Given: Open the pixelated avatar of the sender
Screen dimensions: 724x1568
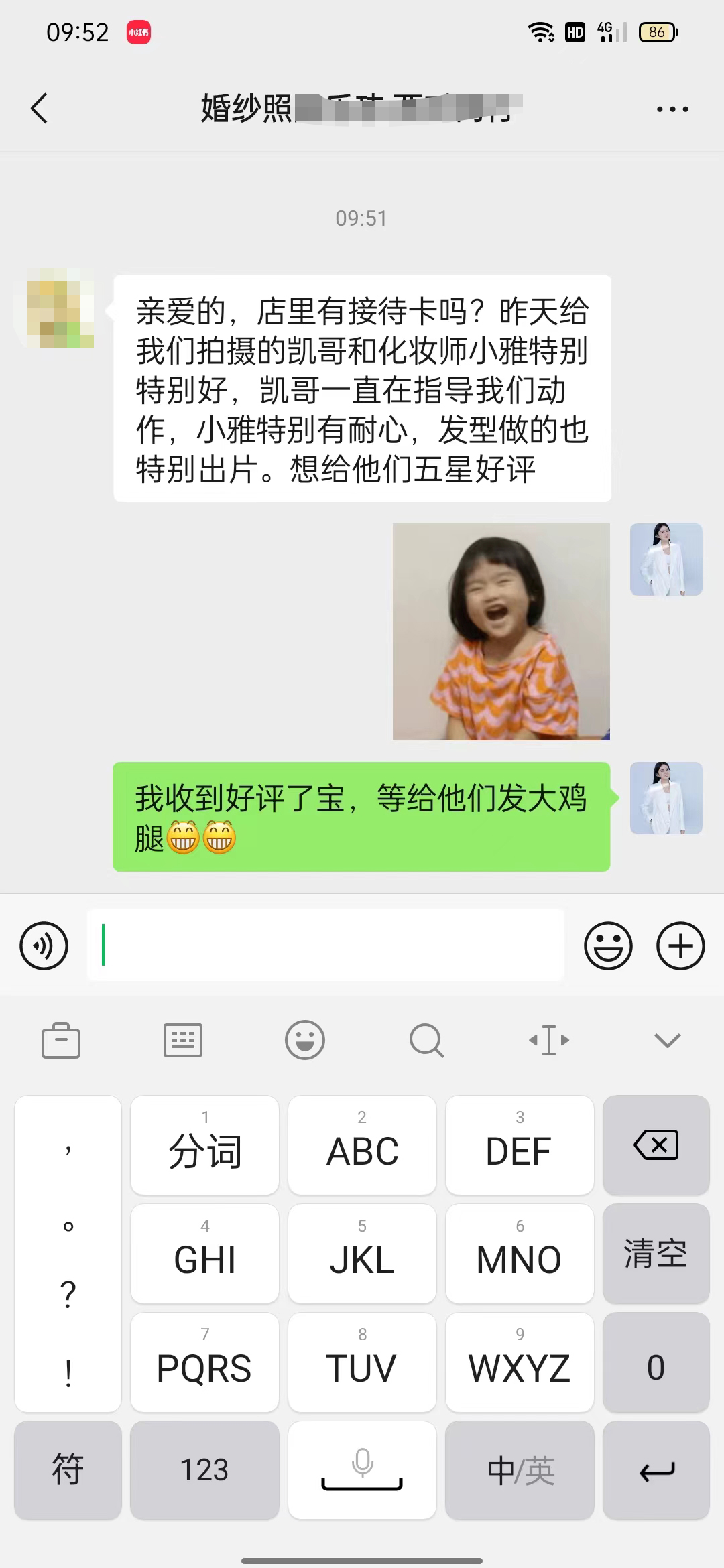Looking at the screenshot, I should pos(58,308).
